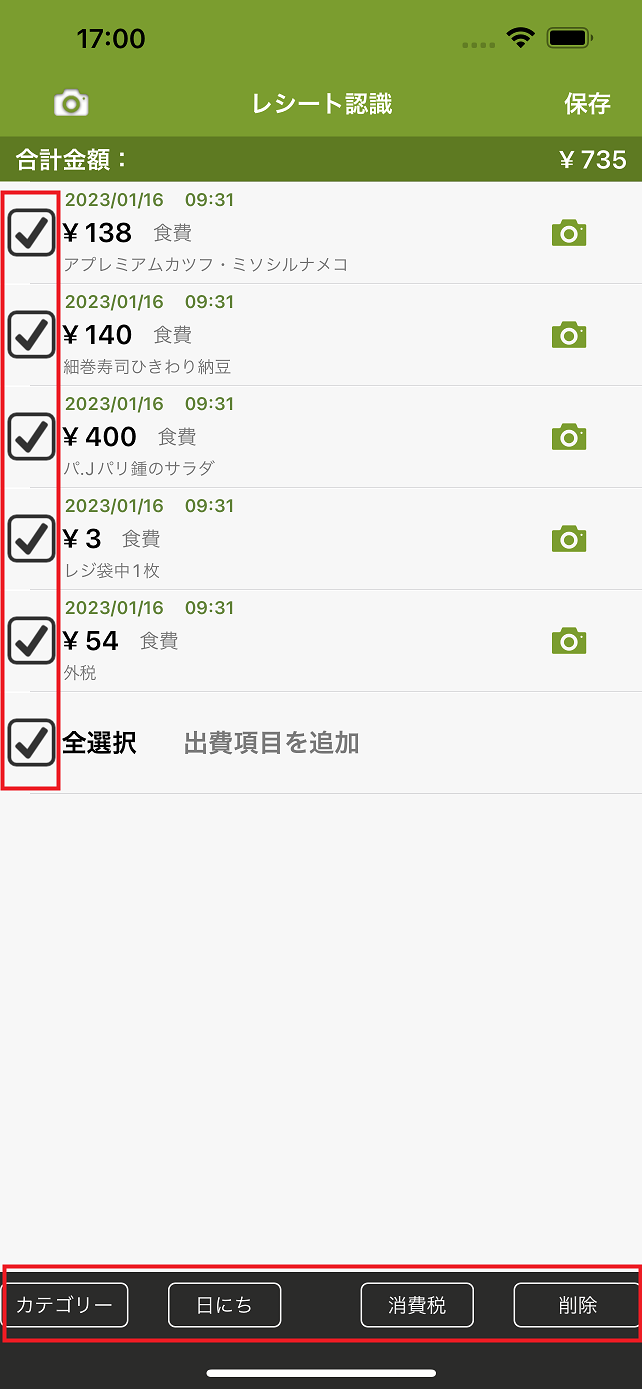This screenshot has height=1389, width=642.
Task: Tap the 消費税 tax button
Action: point(417,1305)
